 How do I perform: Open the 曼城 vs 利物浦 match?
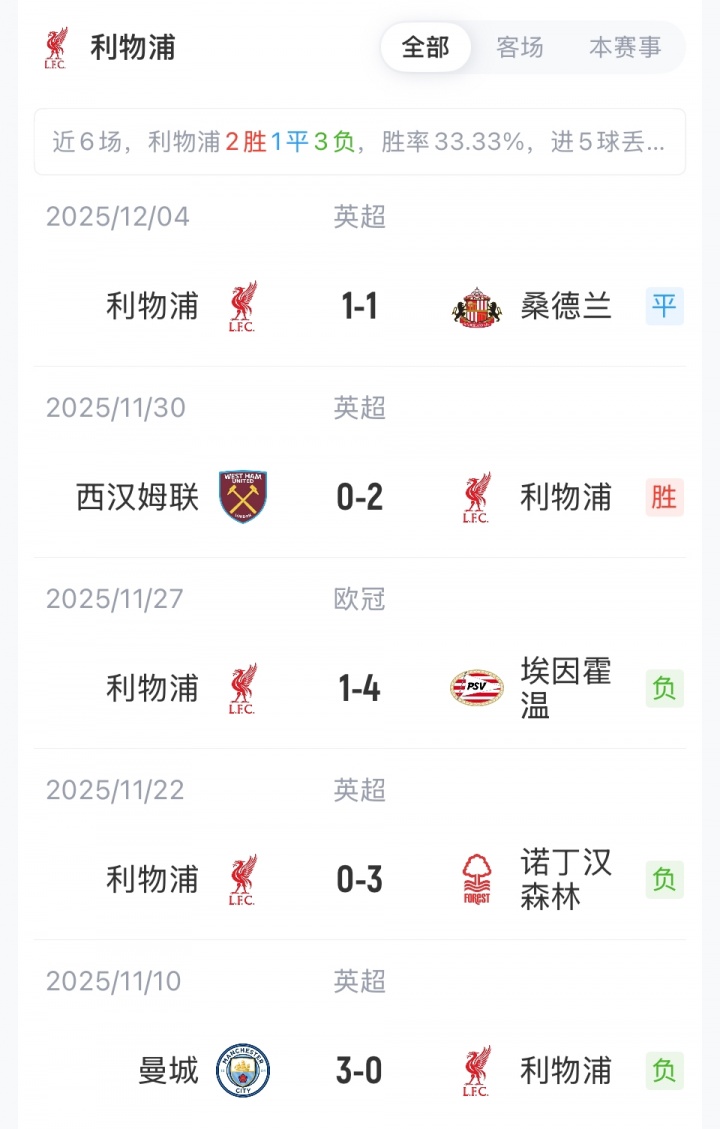coord(360,1071)
